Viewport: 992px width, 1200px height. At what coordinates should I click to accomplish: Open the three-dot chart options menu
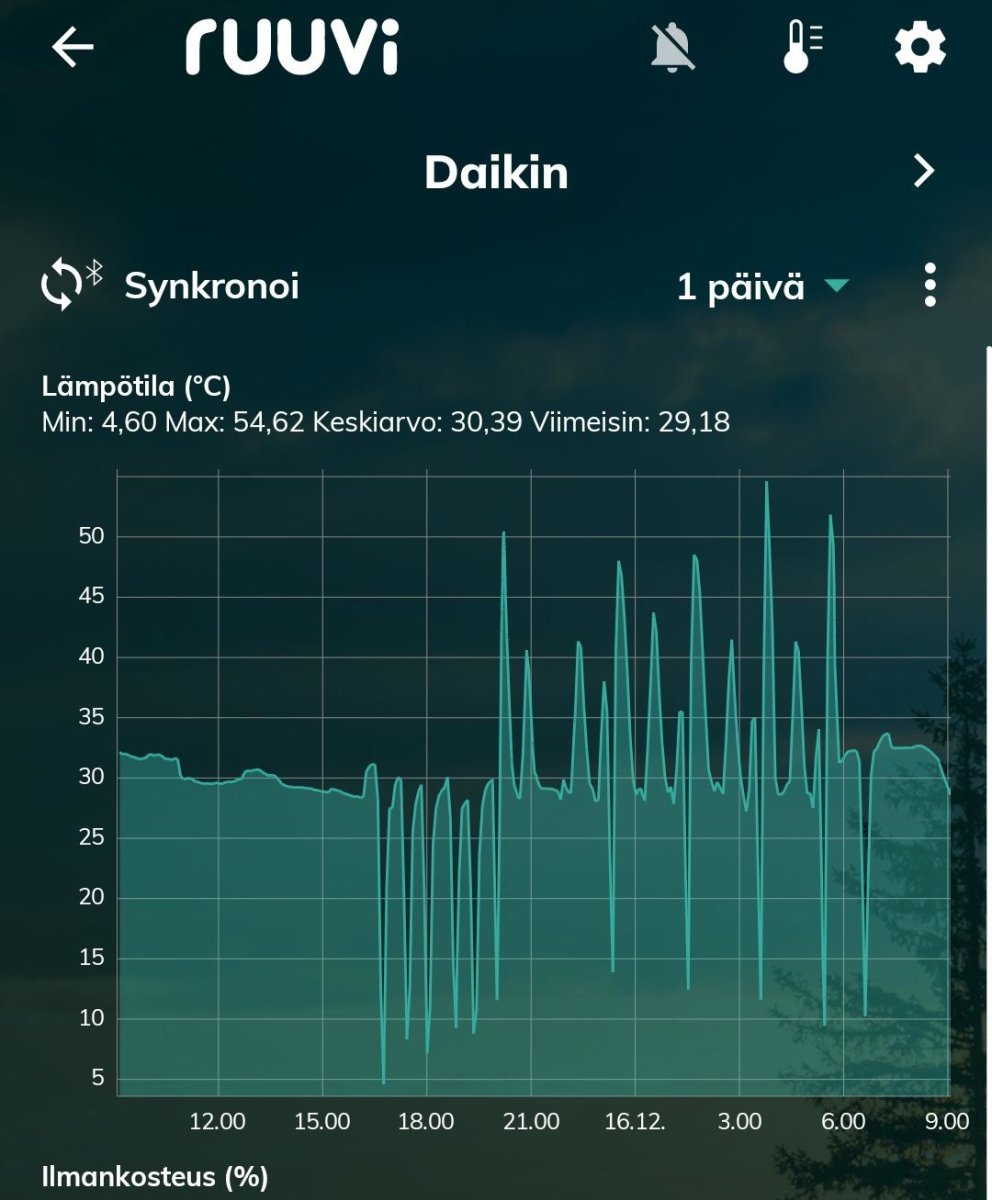[930, 286]
